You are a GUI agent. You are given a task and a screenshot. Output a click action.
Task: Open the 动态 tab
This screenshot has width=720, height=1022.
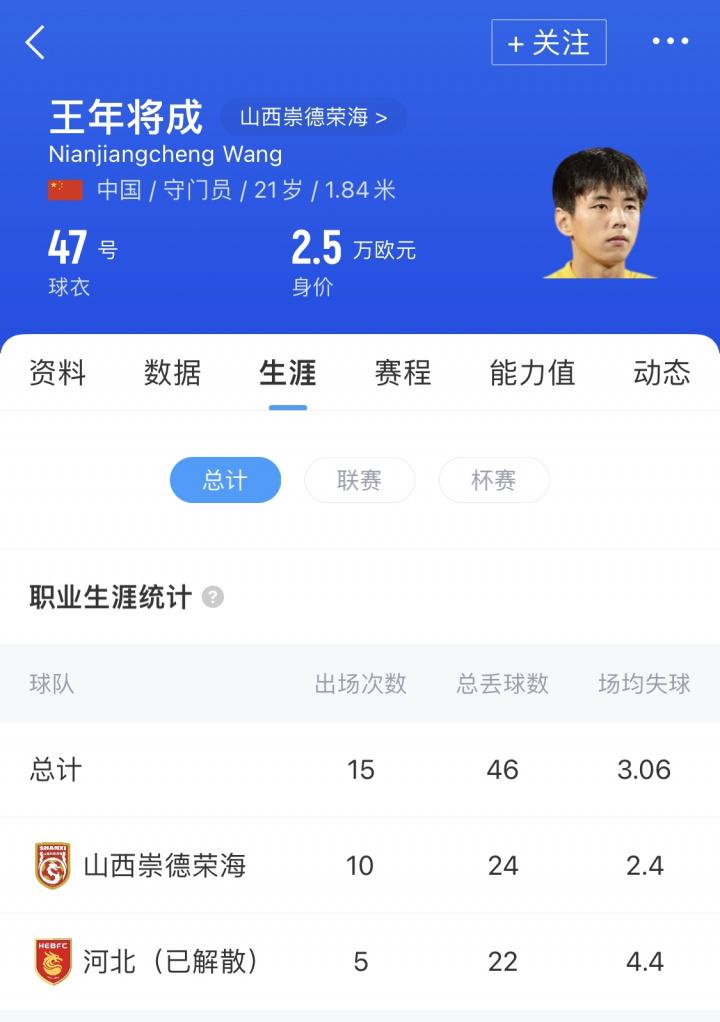(x=660, y=373)
